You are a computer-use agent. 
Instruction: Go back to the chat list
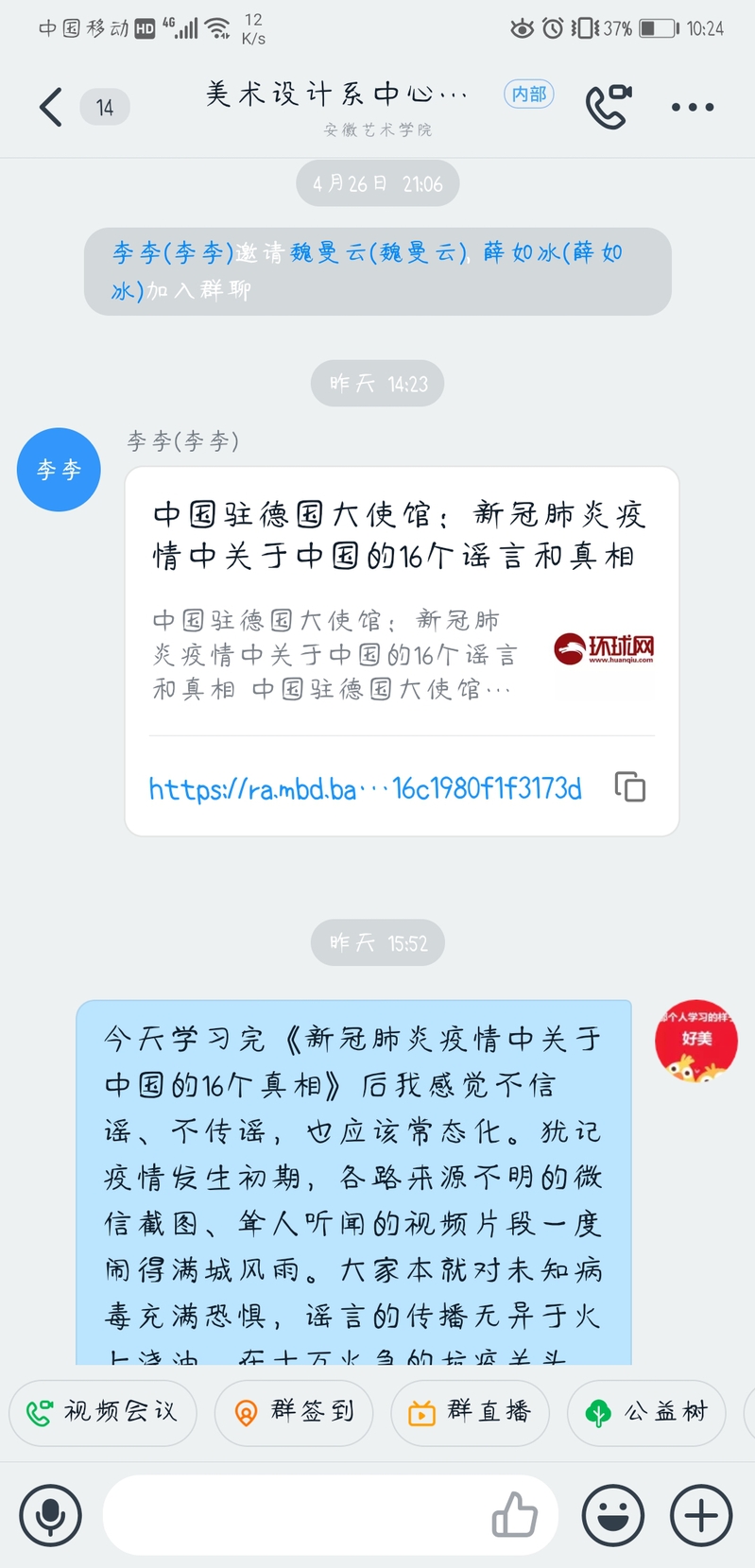pyautogui.click(x=52, y=107)
